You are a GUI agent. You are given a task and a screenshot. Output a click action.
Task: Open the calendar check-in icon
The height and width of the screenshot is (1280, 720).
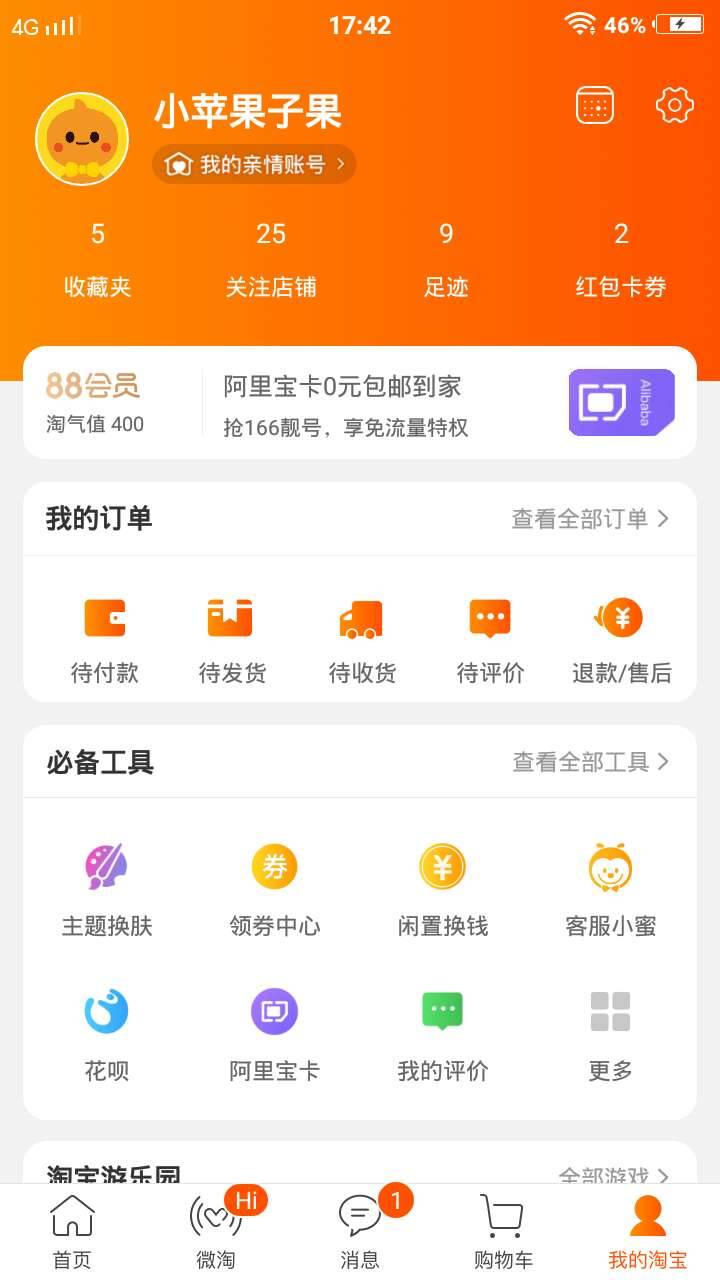pyautogui.click(x=595, y=105)
